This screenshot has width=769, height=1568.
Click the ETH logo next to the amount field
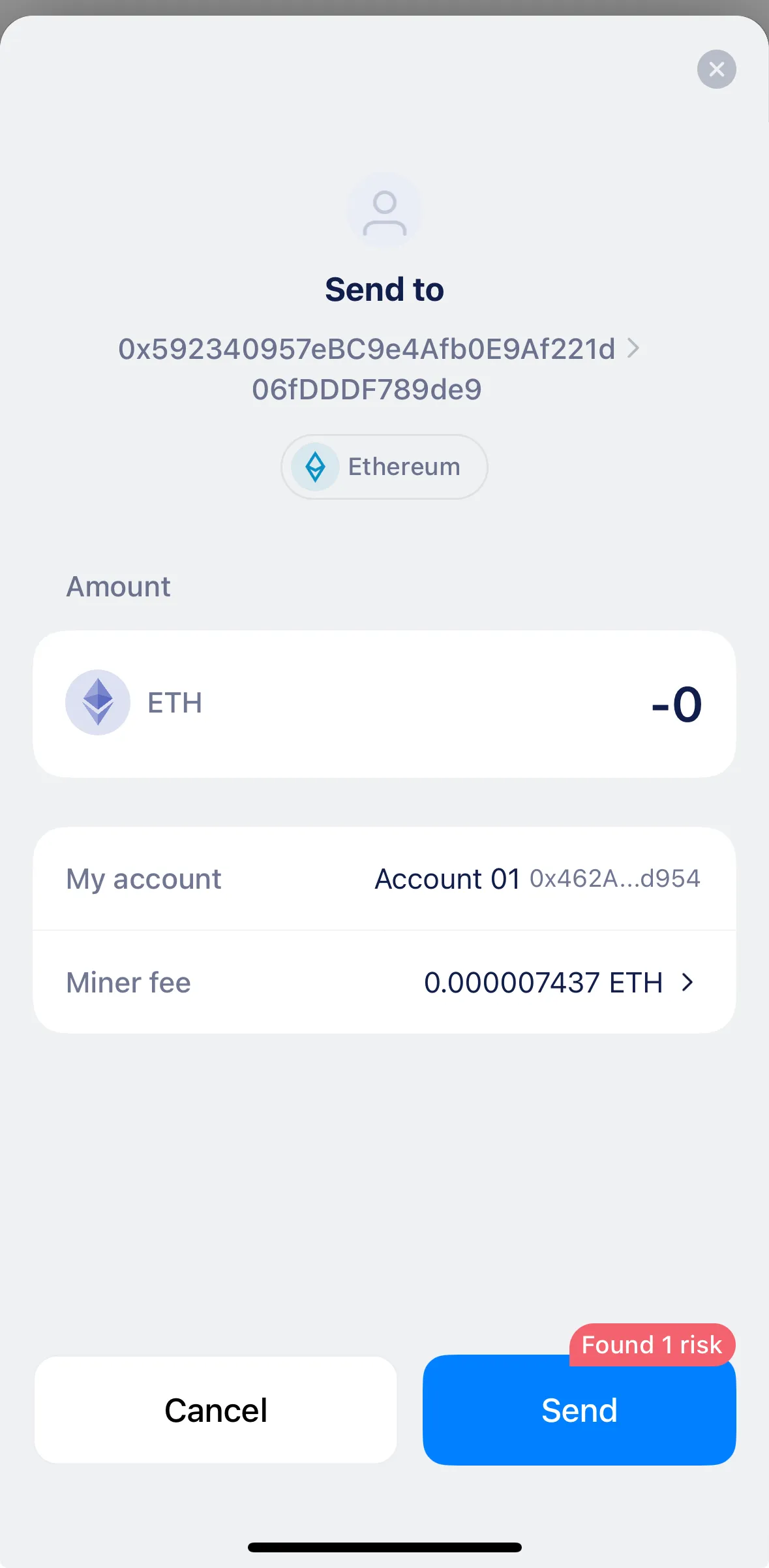click(x=98, y=703)
